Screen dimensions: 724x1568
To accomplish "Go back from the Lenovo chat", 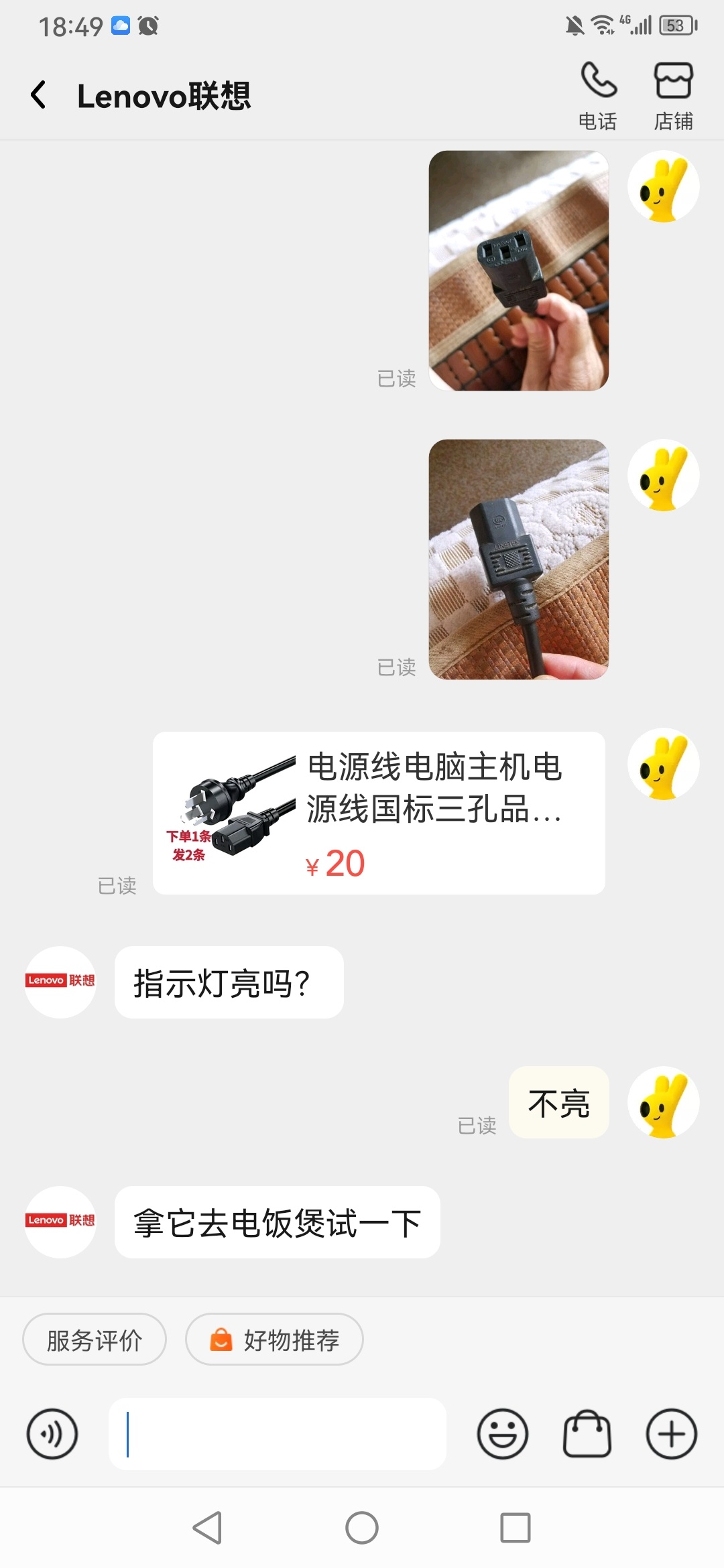I will (39, 95).
